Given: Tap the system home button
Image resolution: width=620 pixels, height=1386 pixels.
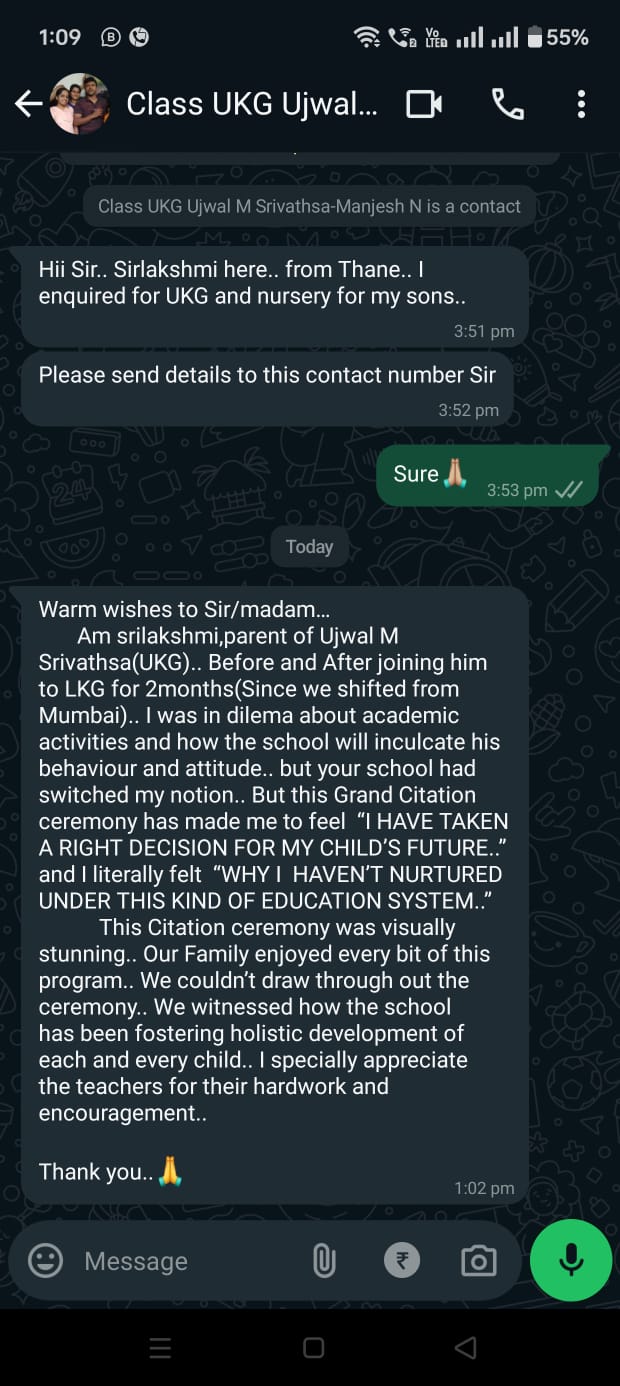Looking at the screenshot, I should 313,1348.
